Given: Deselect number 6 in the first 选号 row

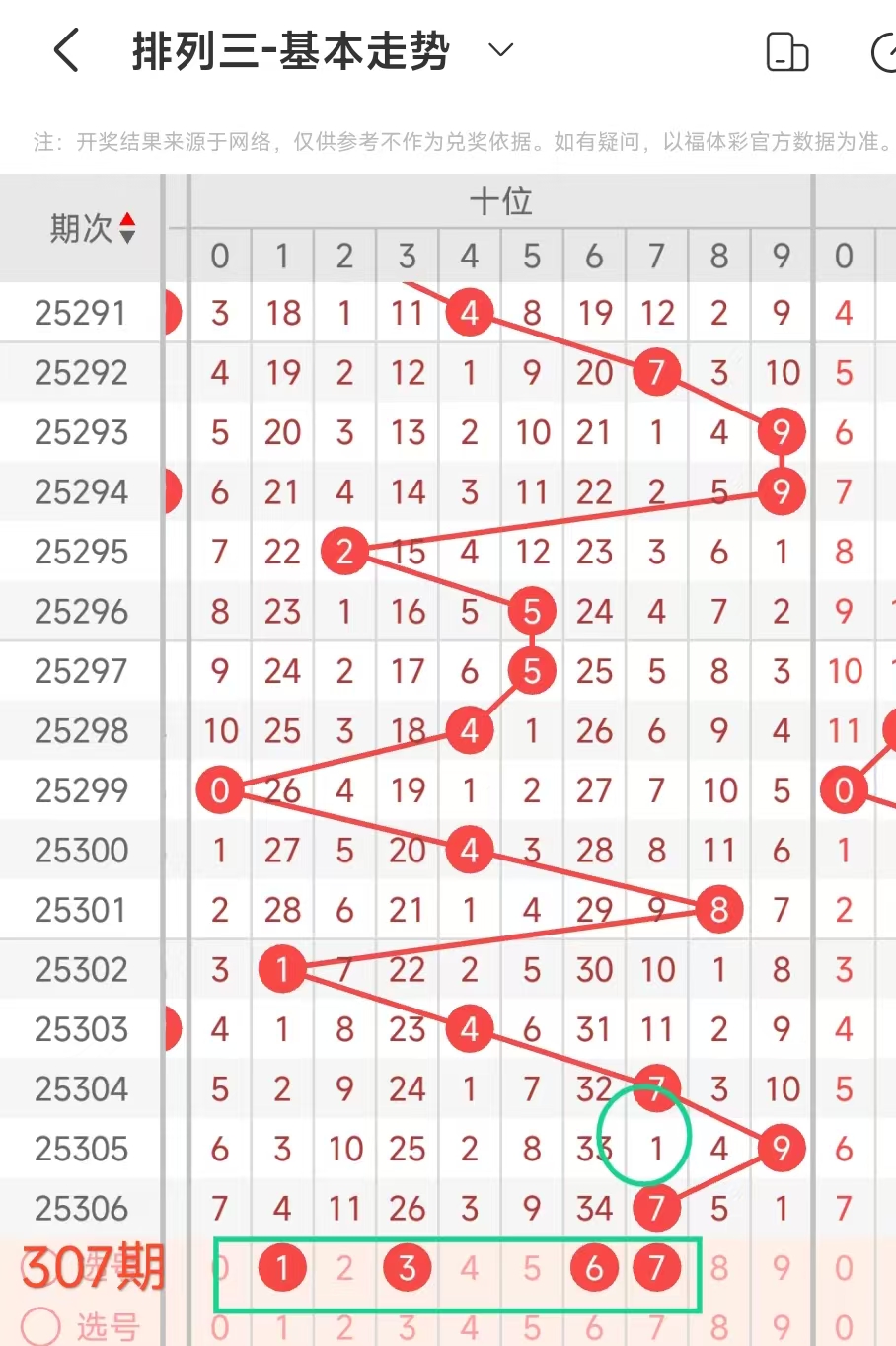Looking at the screenshot, I should 594,1267.
